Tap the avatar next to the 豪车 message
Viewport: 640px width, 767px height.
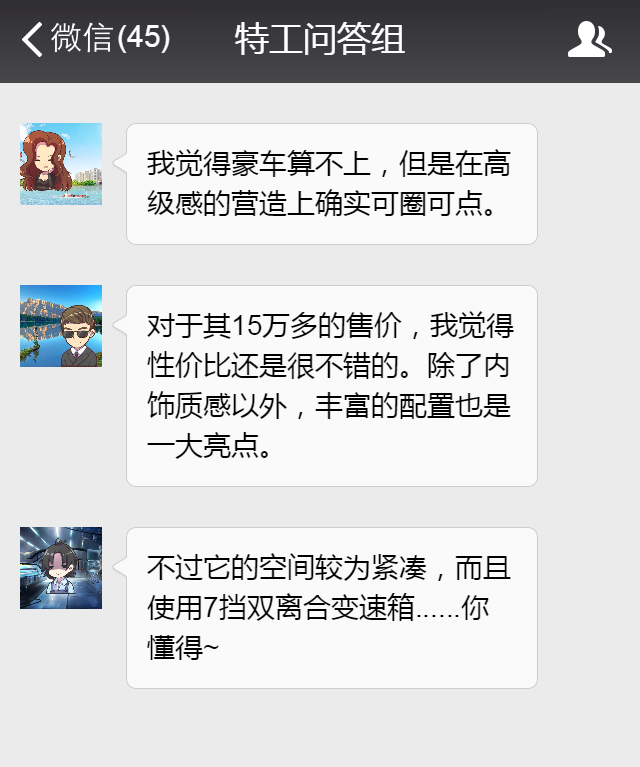[x=61, y=164]
